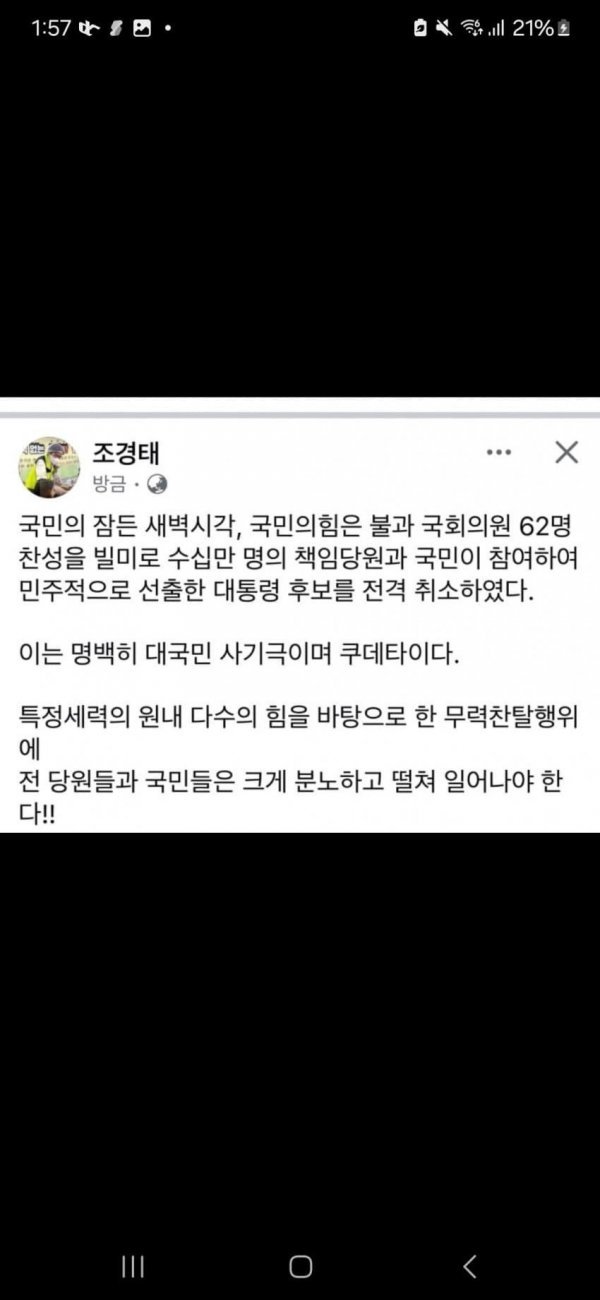Return to the home screen via the home button
The image size is (600, 1300).
[300, 1266]
